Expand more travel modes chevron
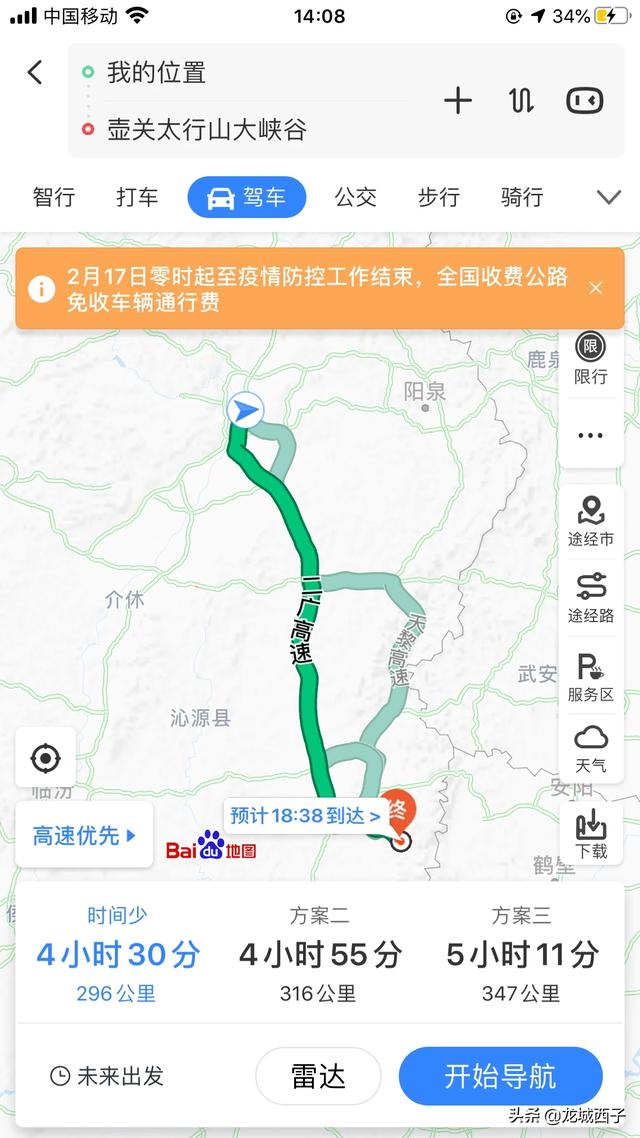This screenshot has height=1138, width=640. coord(608,197)
